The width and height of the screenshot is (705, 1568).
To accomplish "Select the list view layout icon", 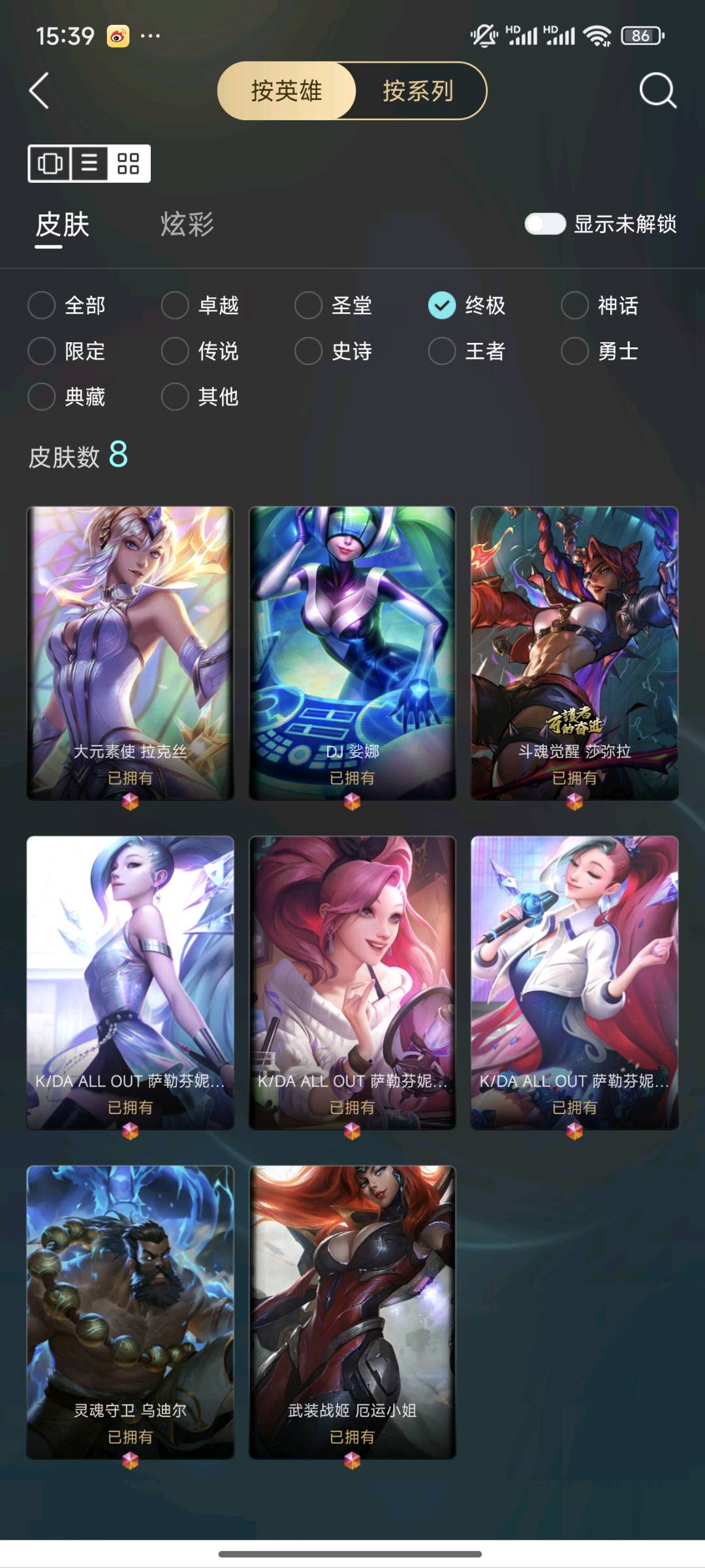I will [x=89, y=163].
